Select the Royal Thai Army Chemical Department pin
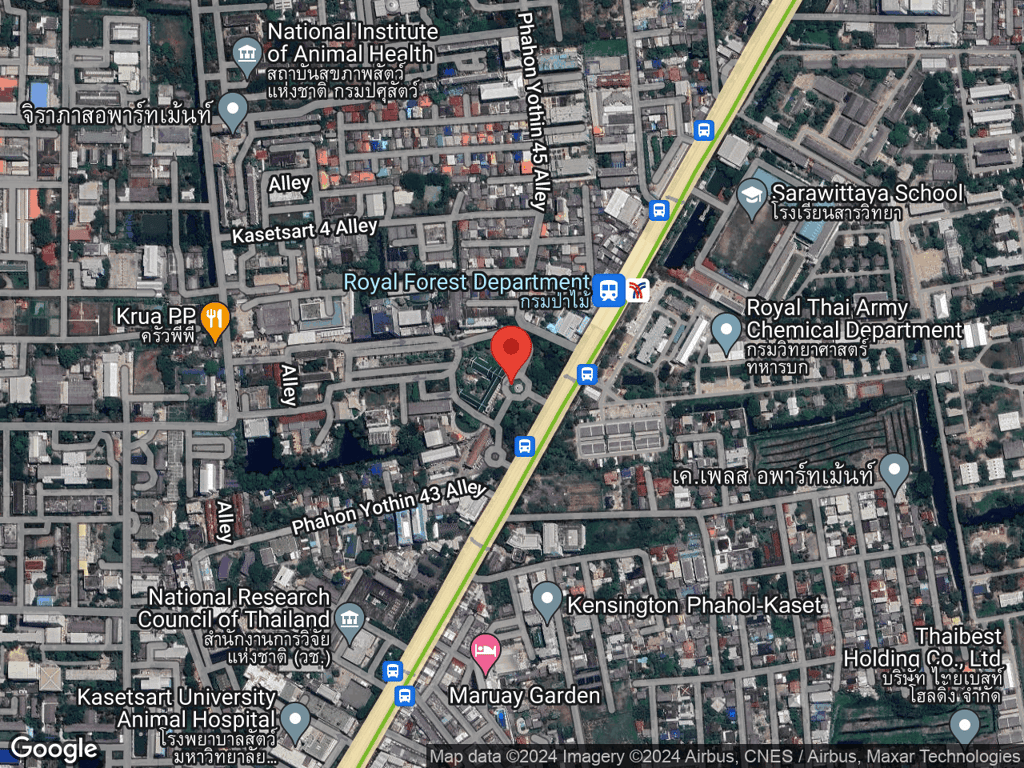 click(x=727, y=331)
